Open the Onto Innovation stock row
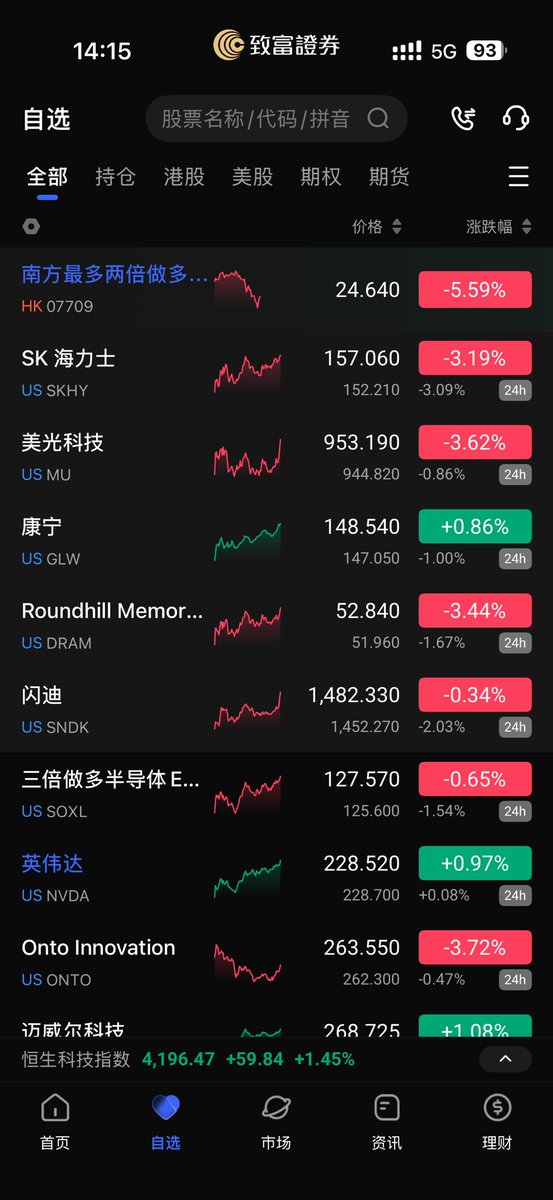Image resolution: width=553 pixels, height=1200 pixels. coord(276,962)
